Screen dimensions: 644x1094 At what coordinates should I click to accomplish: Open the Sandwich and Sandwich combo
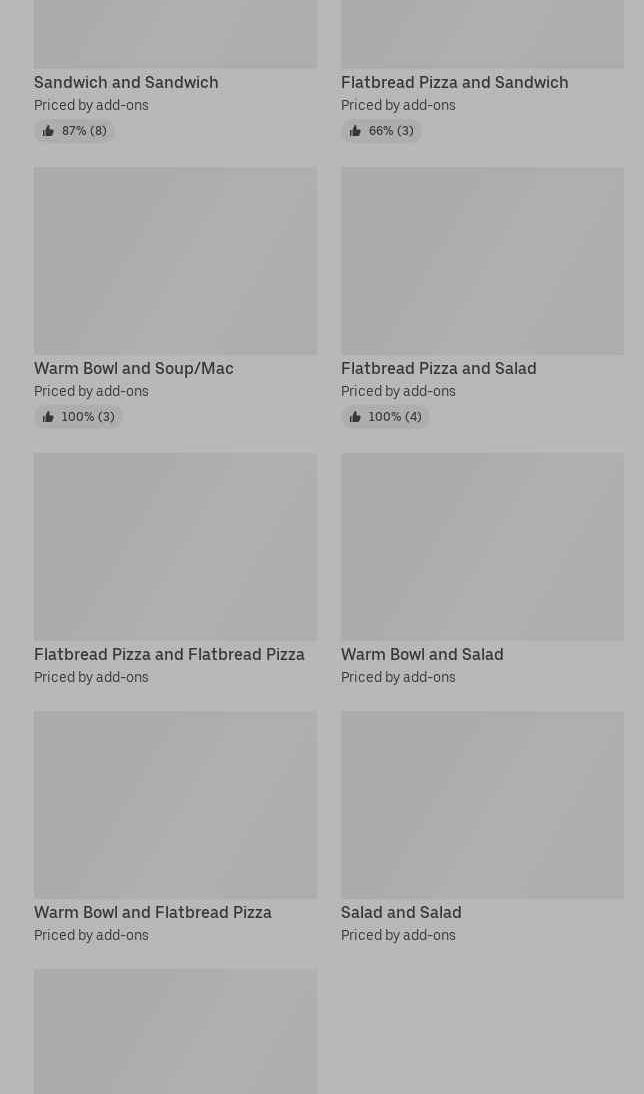click(x=126, y=82)
